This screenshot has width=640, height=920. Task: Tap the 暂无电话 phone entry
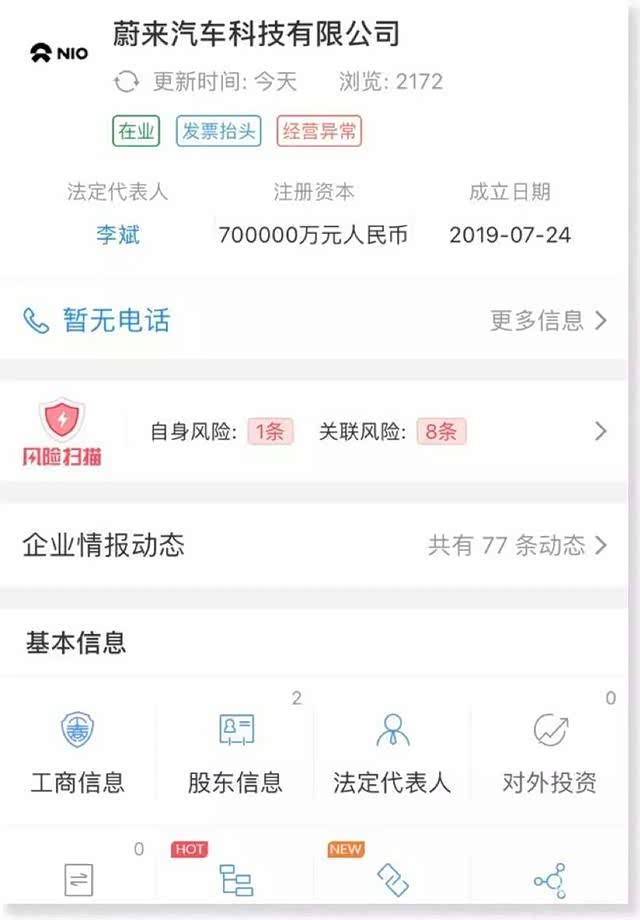point(98,321)
